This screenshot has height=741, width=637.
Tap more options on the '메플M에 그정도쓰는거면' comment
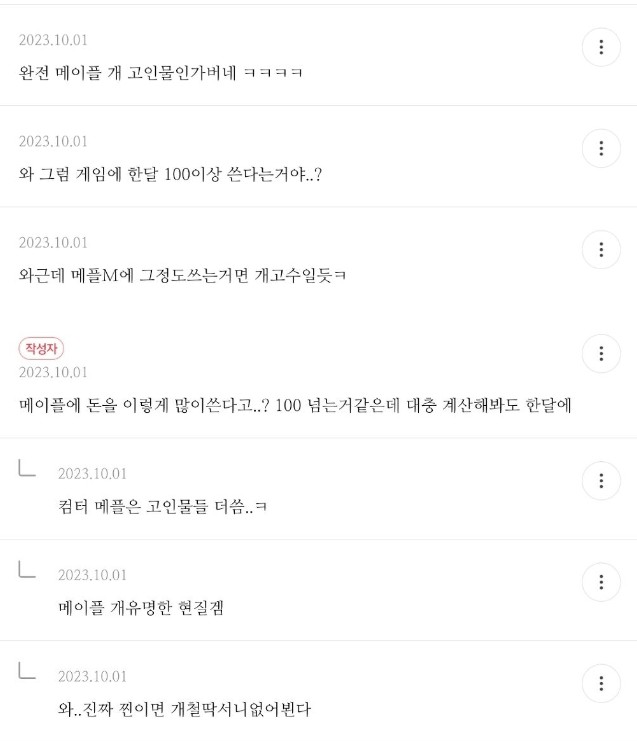coord(601,249)
